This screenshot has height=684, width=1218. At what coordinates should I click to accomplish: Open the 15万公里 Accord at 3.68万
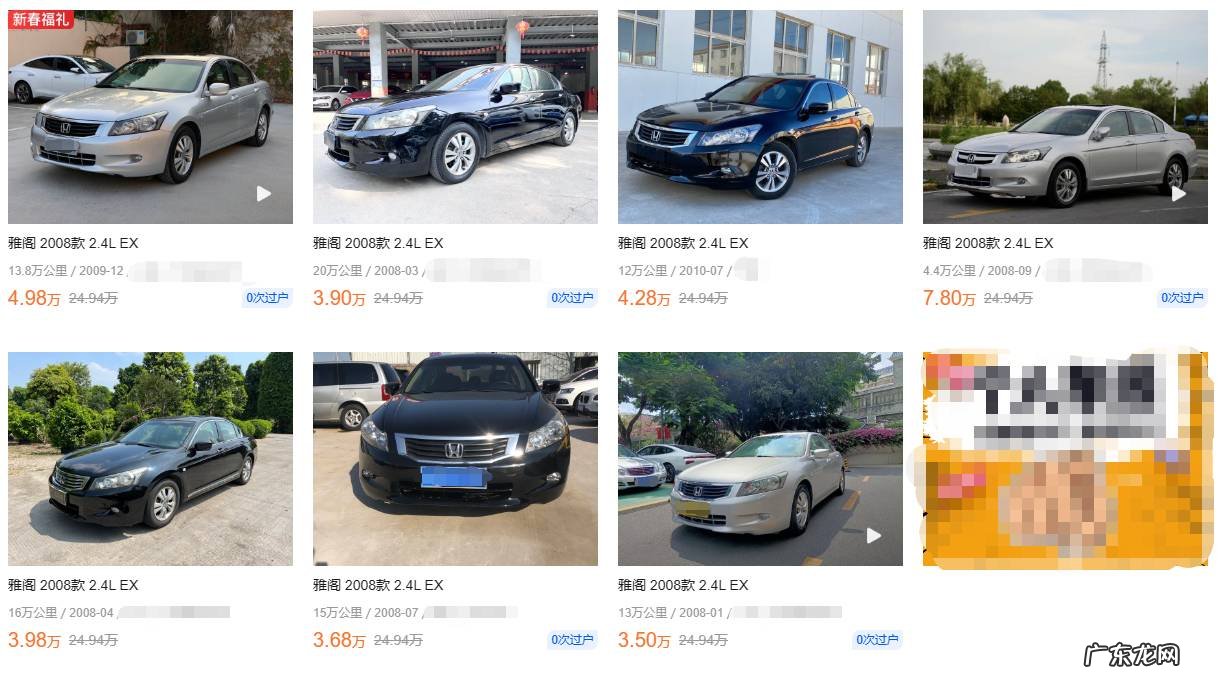coord(455,459)
